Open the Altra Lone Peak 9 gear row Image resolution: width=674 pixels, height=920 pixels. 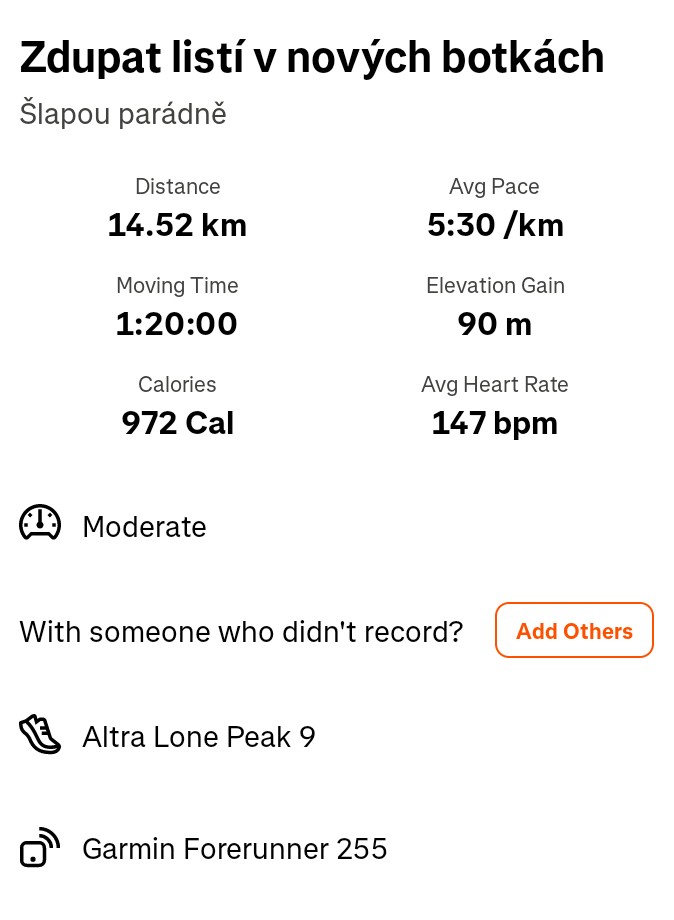tap(198, 737)
